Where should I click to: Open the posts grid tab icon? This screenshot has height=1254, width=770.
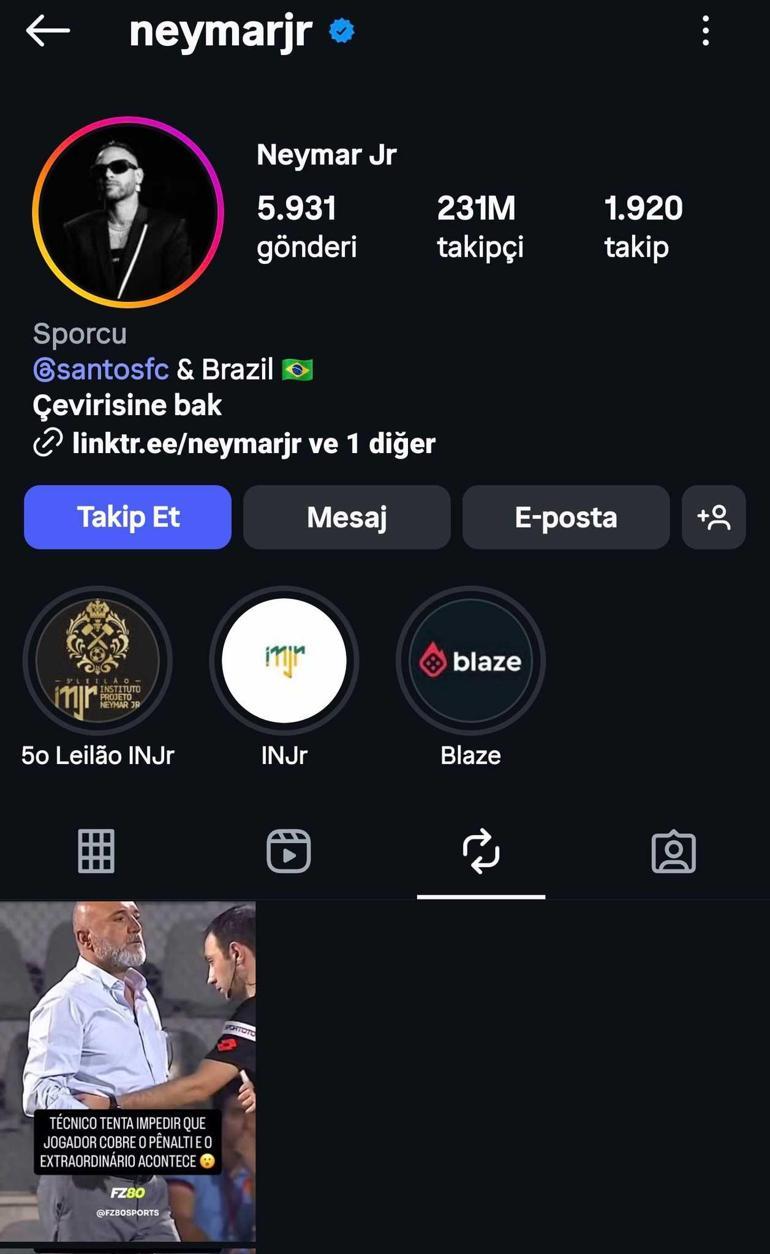(x=96, y=851)
